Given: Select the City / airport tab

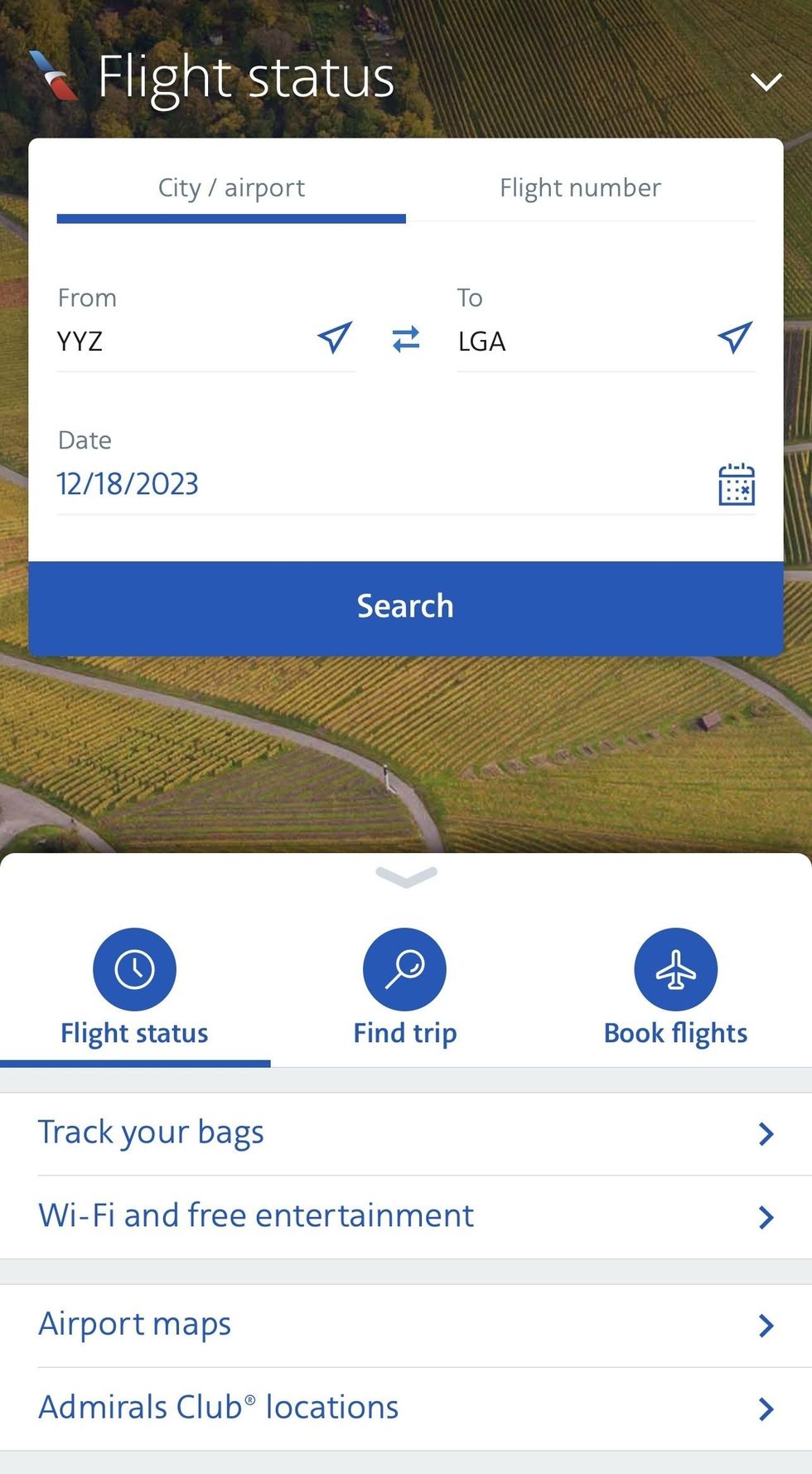Looking at the screenshot, I should (231, 187).
